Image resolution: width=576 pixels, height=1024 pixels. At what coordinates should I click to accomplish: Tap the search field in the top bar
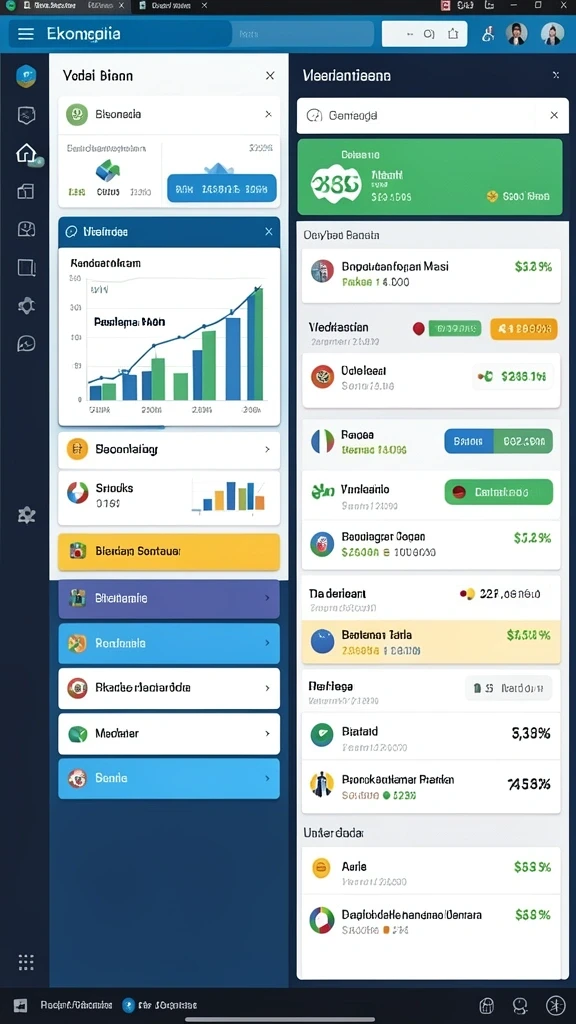tap(302, 34)
